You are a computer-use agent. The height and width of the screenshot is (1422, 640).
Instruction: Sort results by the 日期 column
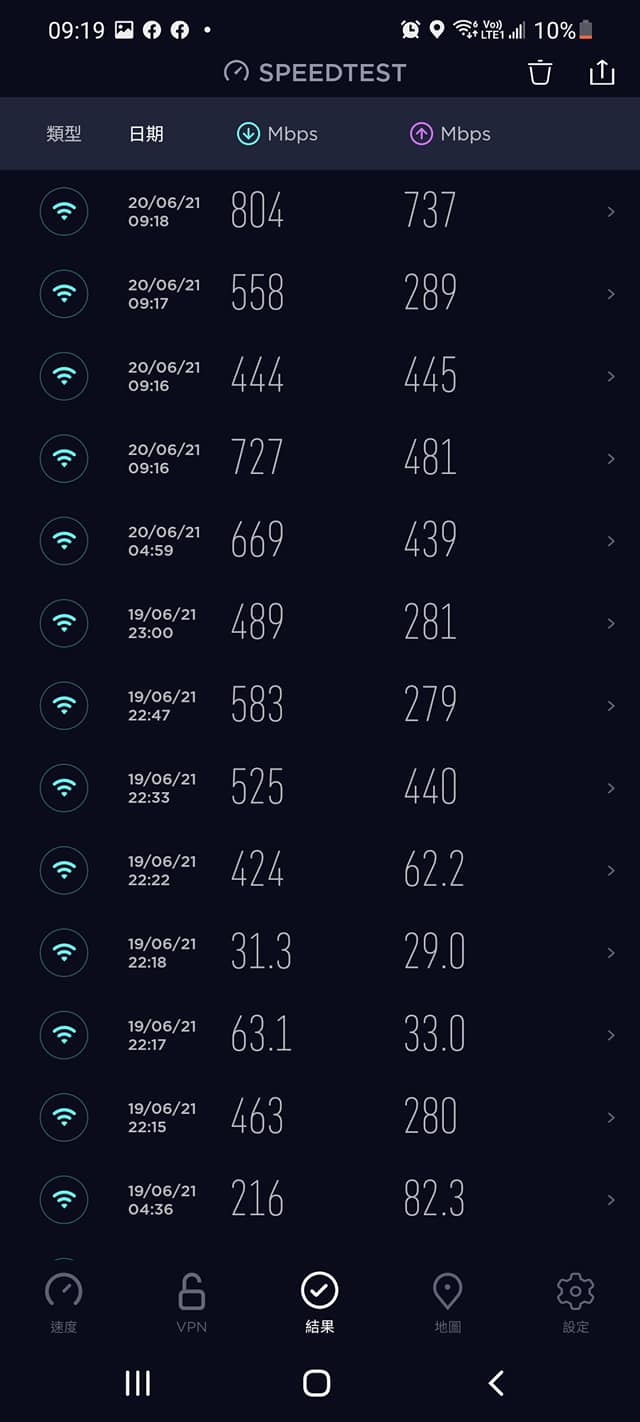(146, 134)
